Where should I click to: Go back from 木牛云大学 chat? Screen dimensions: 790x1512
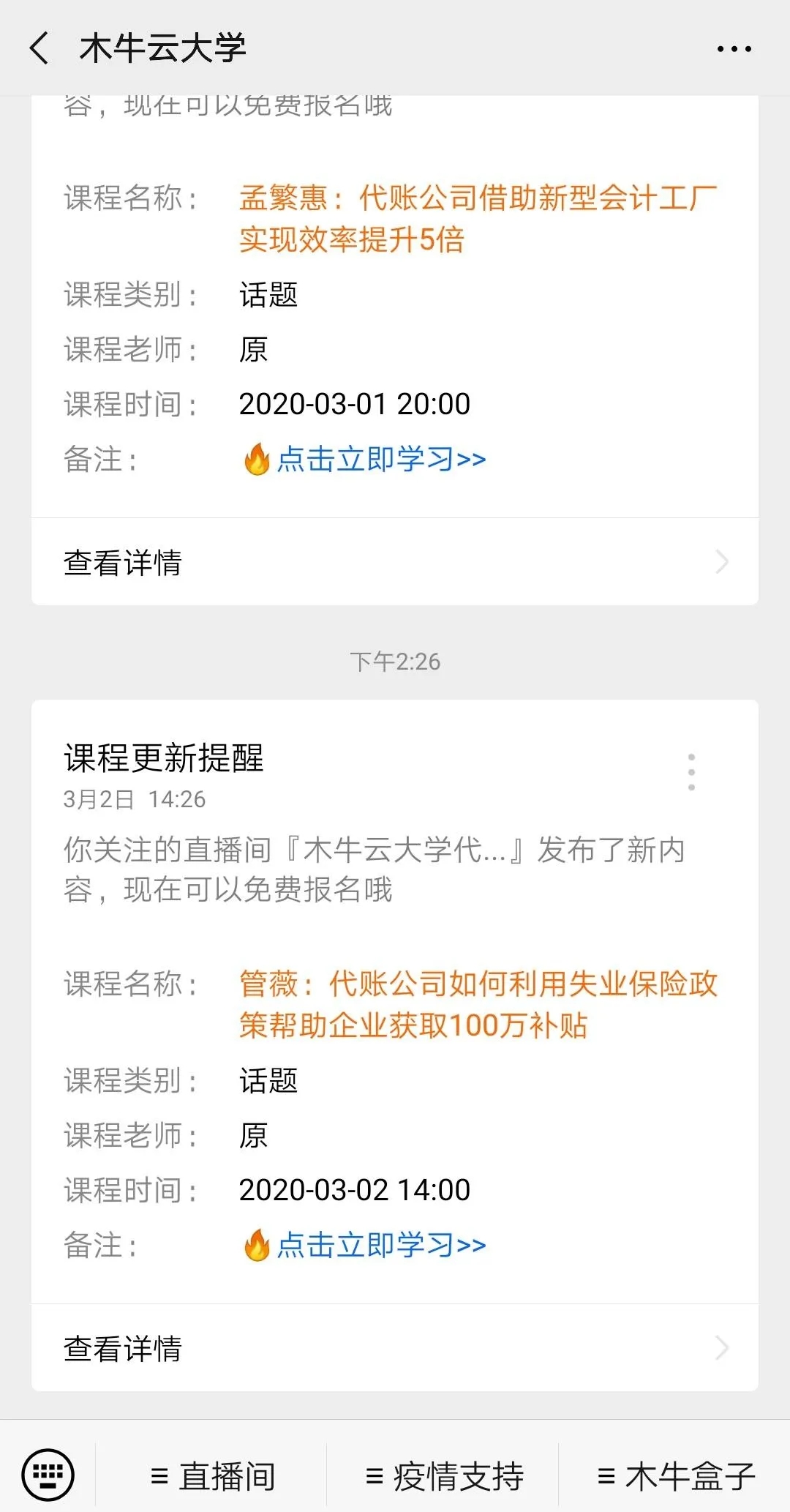39,48
